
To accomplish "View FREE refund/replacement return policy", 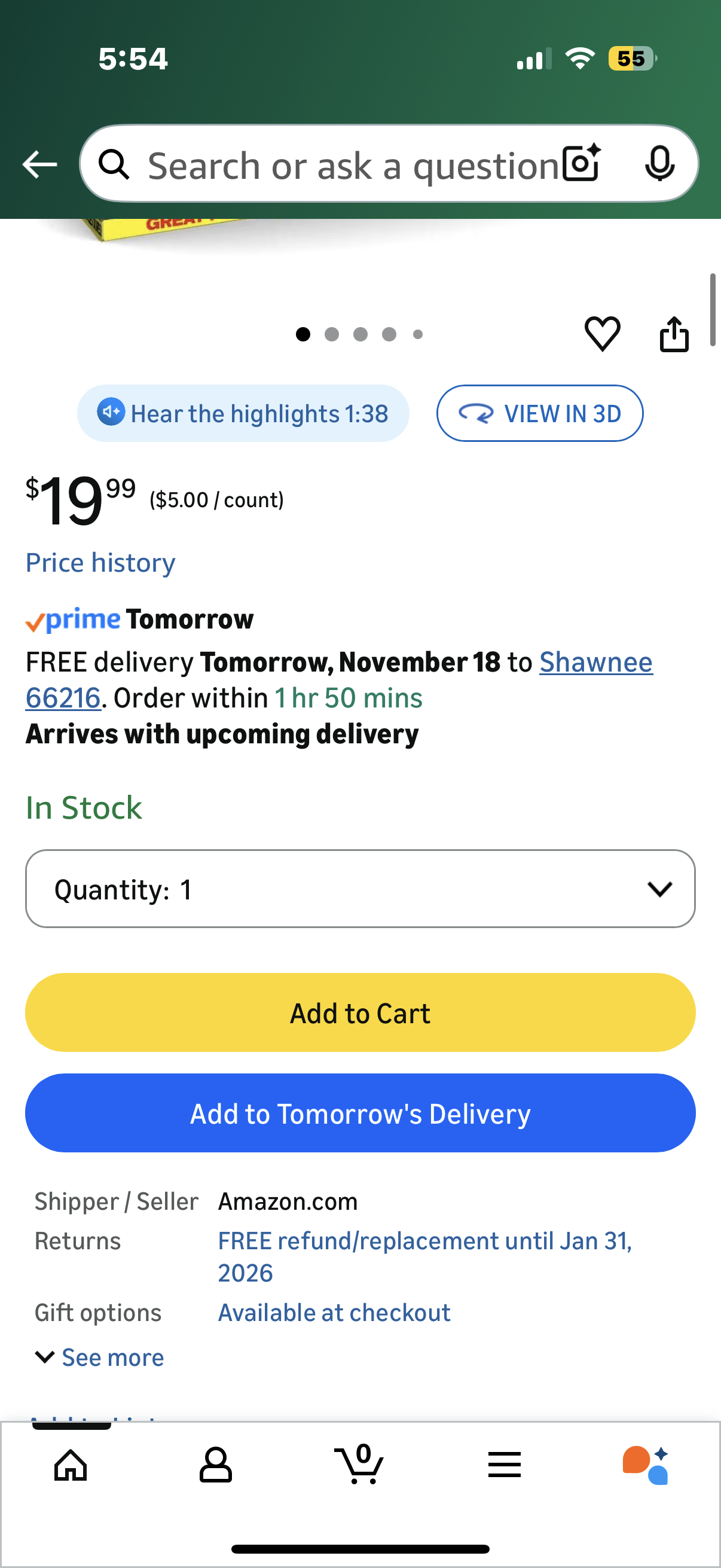I will coord(424,1241).
